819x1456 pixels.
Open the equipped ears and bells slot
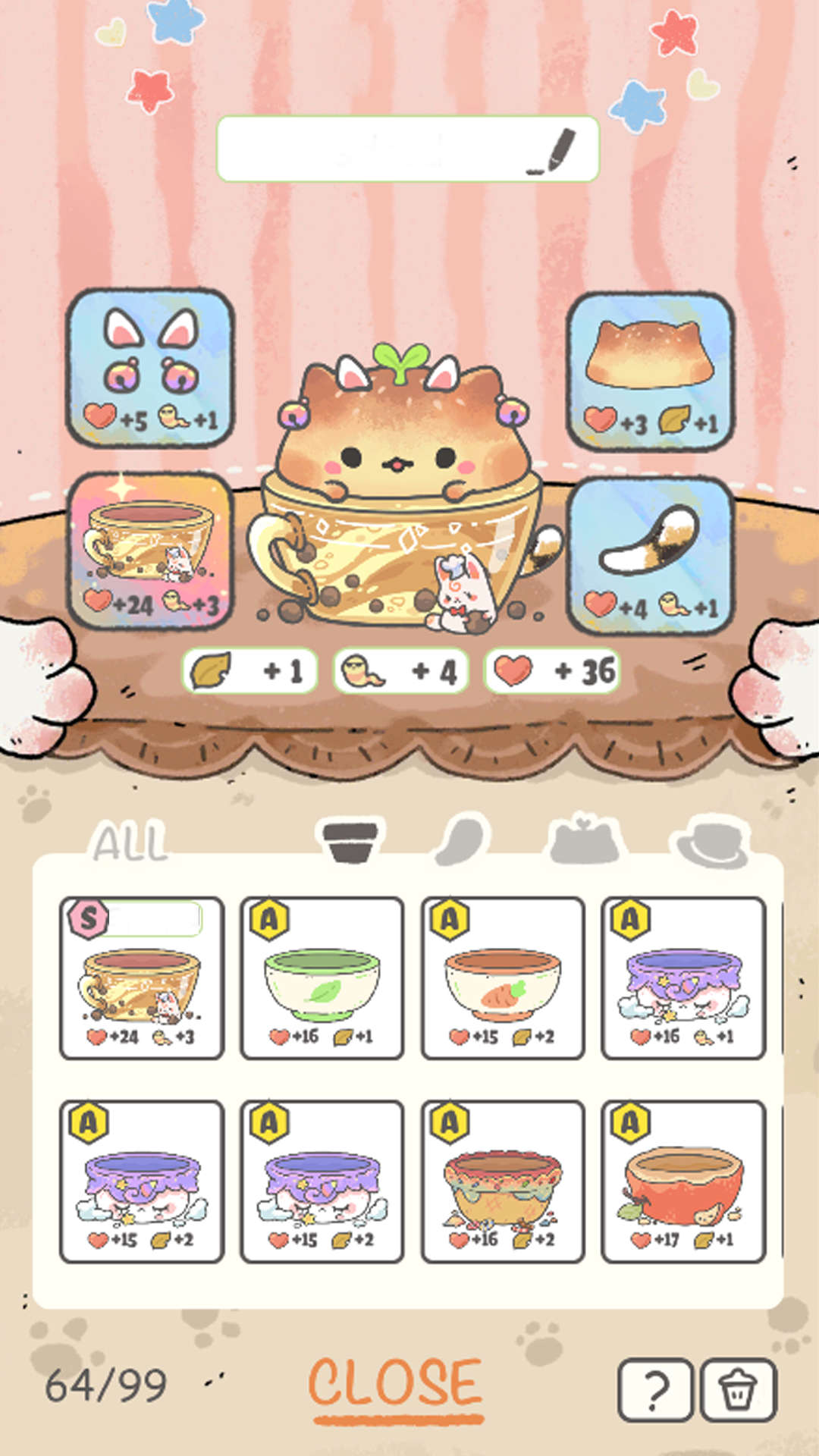150,368
